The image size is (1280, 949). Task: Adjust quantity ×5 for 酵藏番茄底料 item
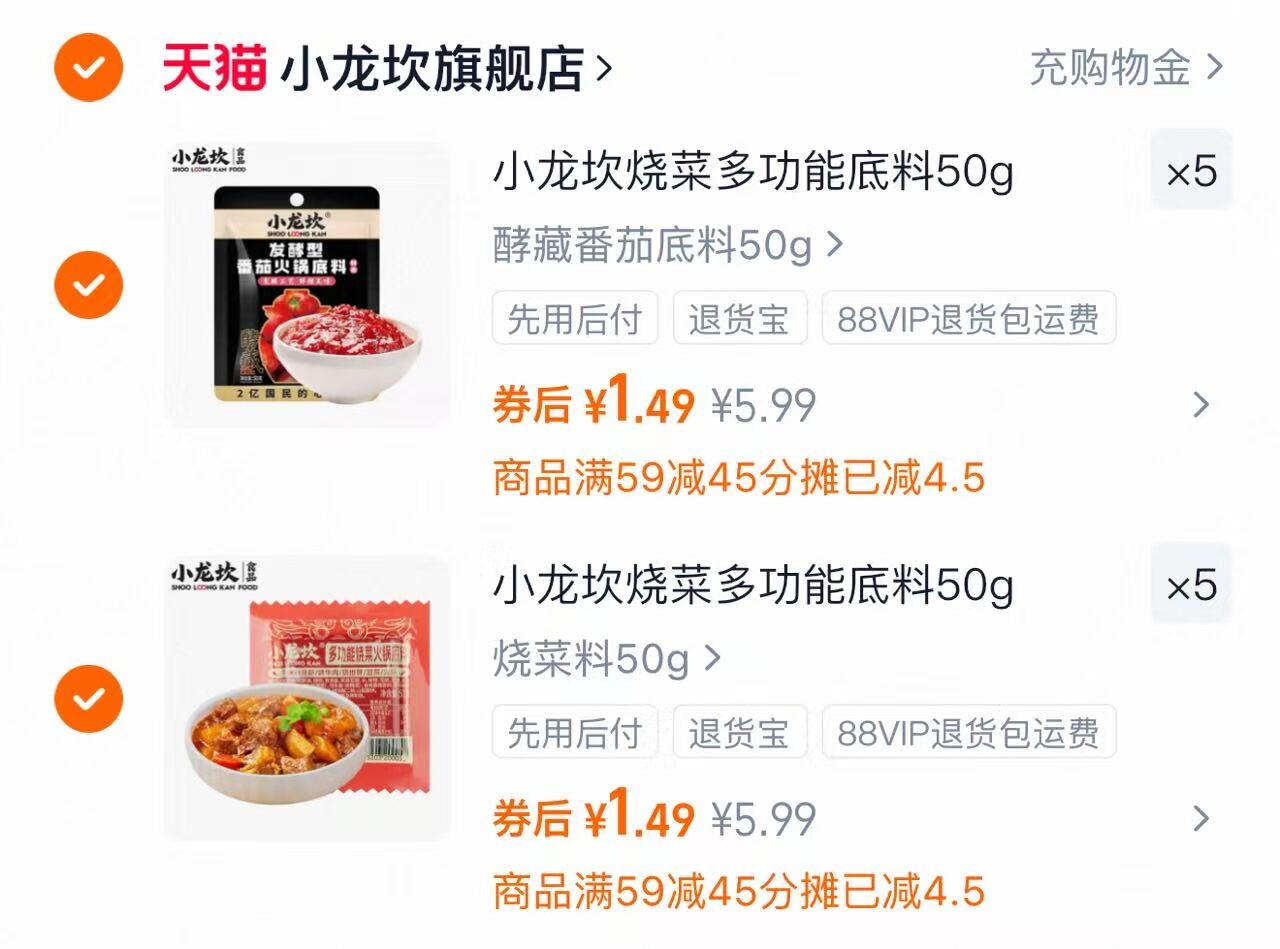point(1191,171)
